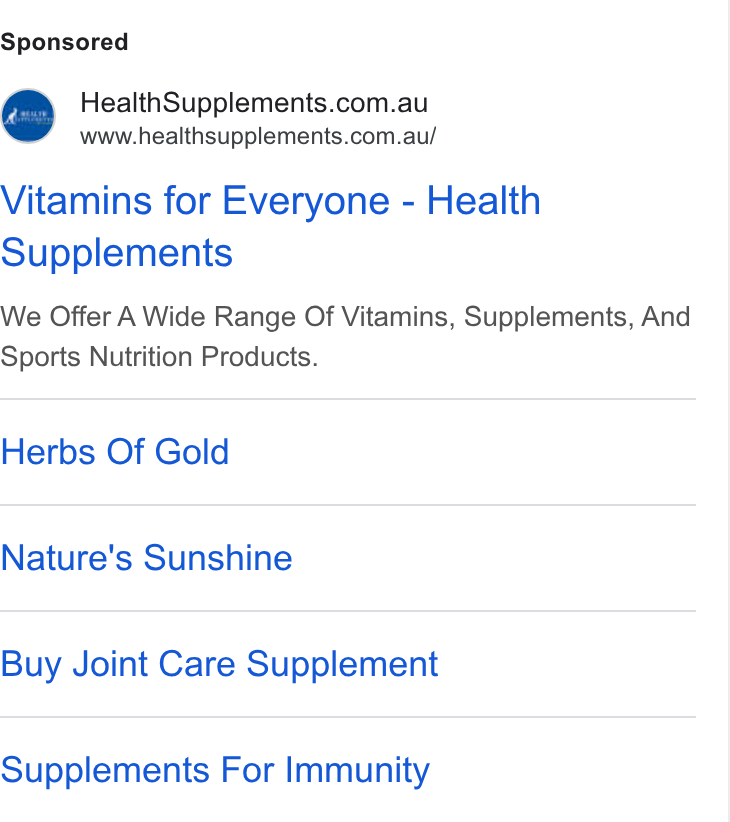The image size is (730, 822).
Task: Open the Vitamins for Everyone ad headline
Action: click(270, 226)
